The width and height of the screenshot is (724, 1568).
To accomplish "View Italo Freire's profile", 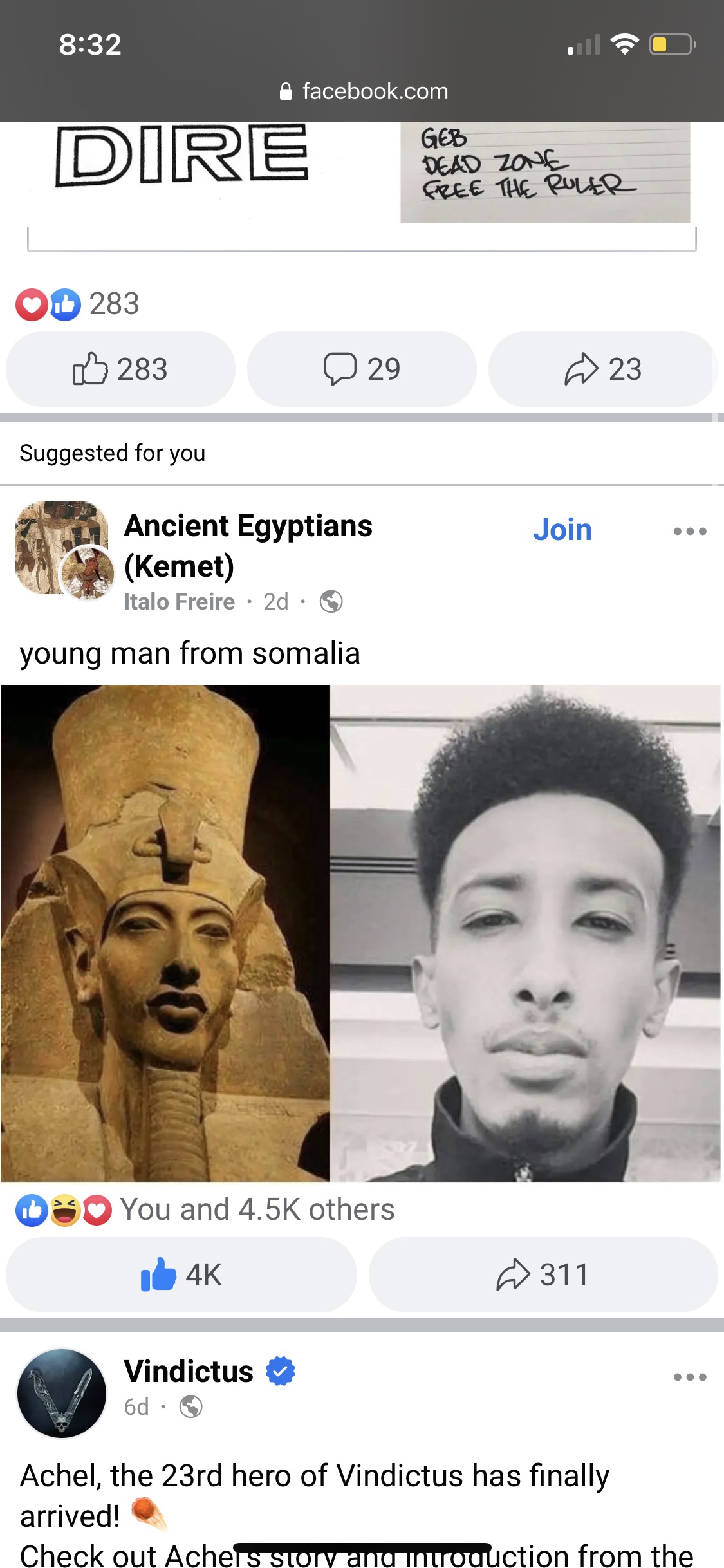I will [179, 601].
